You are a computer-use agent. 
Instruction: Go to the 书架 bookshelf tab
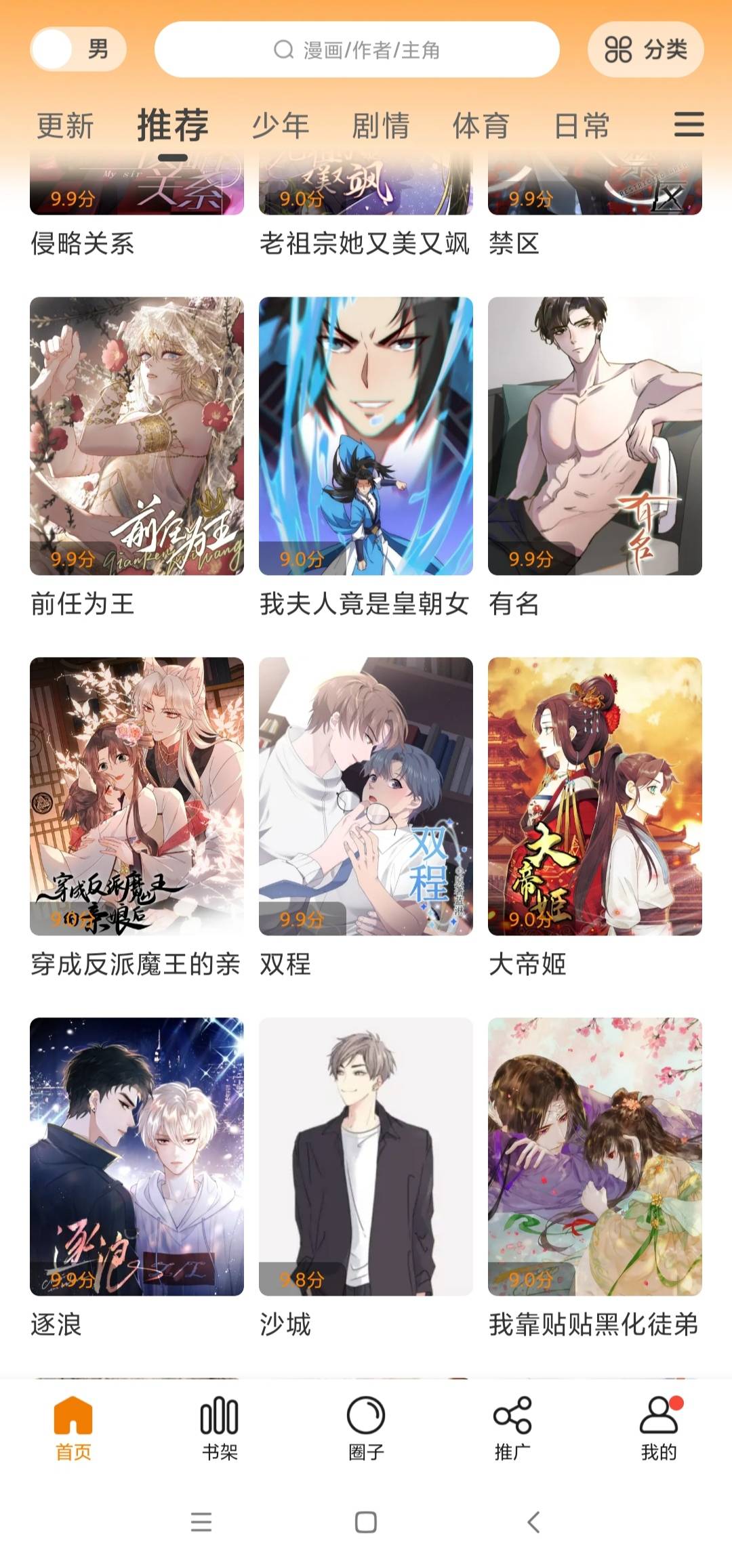coord(220,1428)
